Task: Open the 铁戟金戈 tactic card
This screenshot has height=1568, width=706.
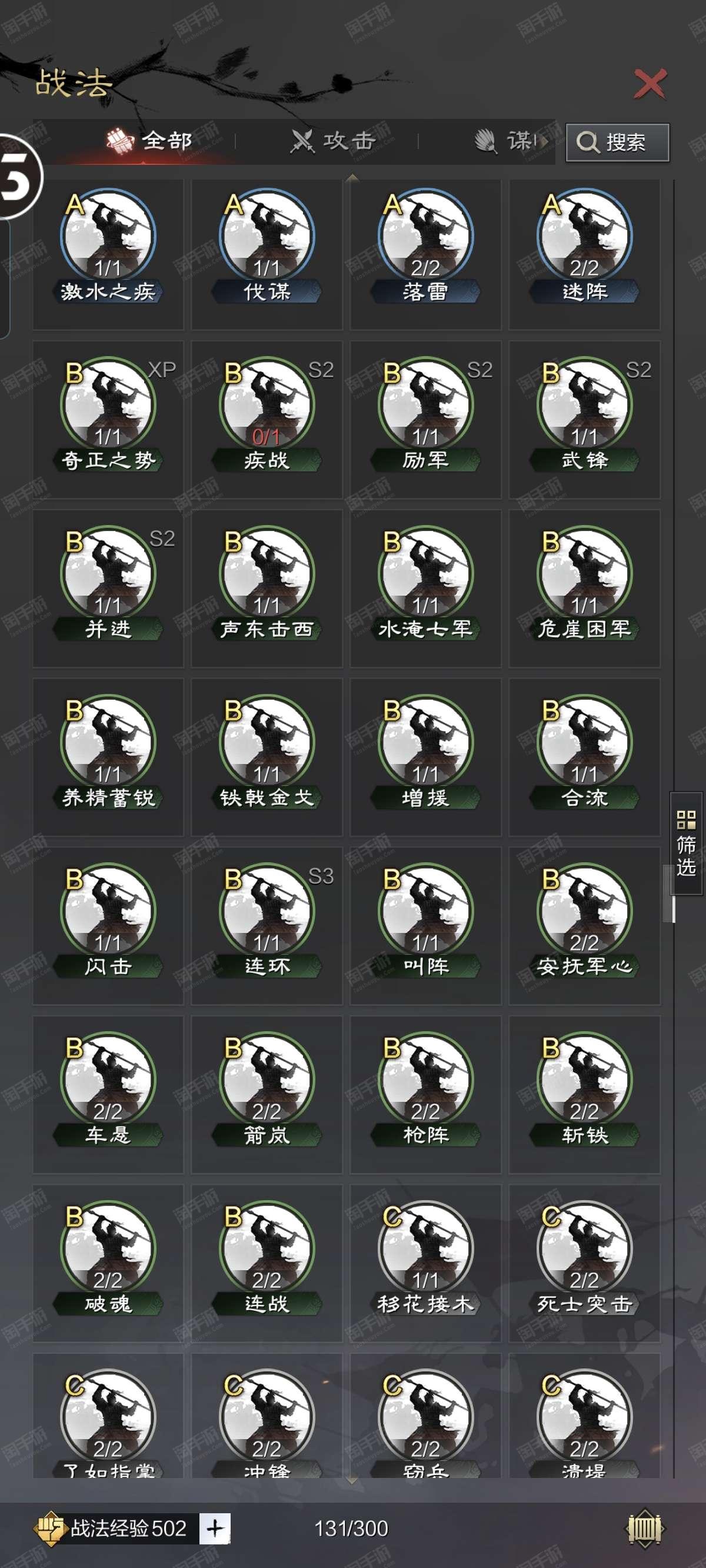Action: (267, 757)
